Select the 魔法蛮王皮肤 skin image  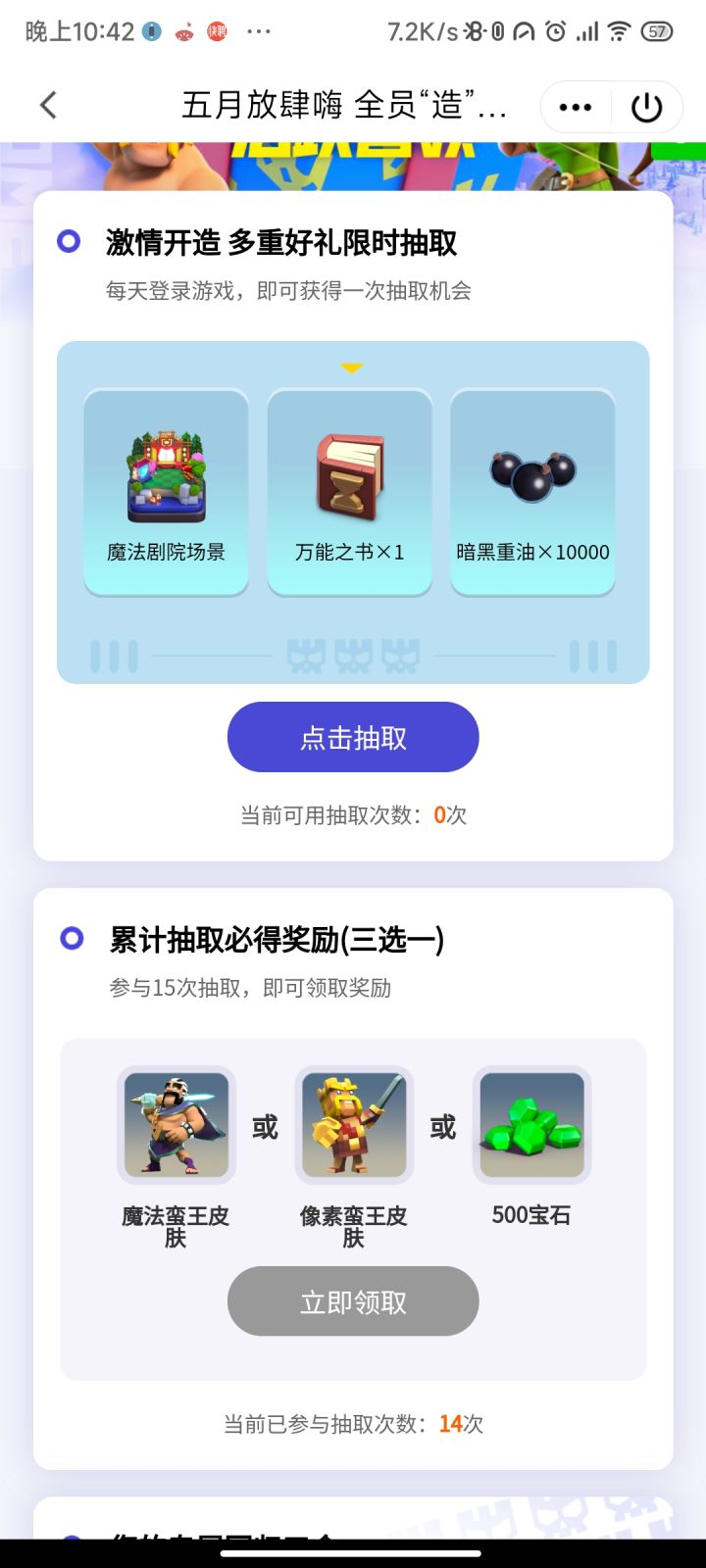pos(176,1125)
